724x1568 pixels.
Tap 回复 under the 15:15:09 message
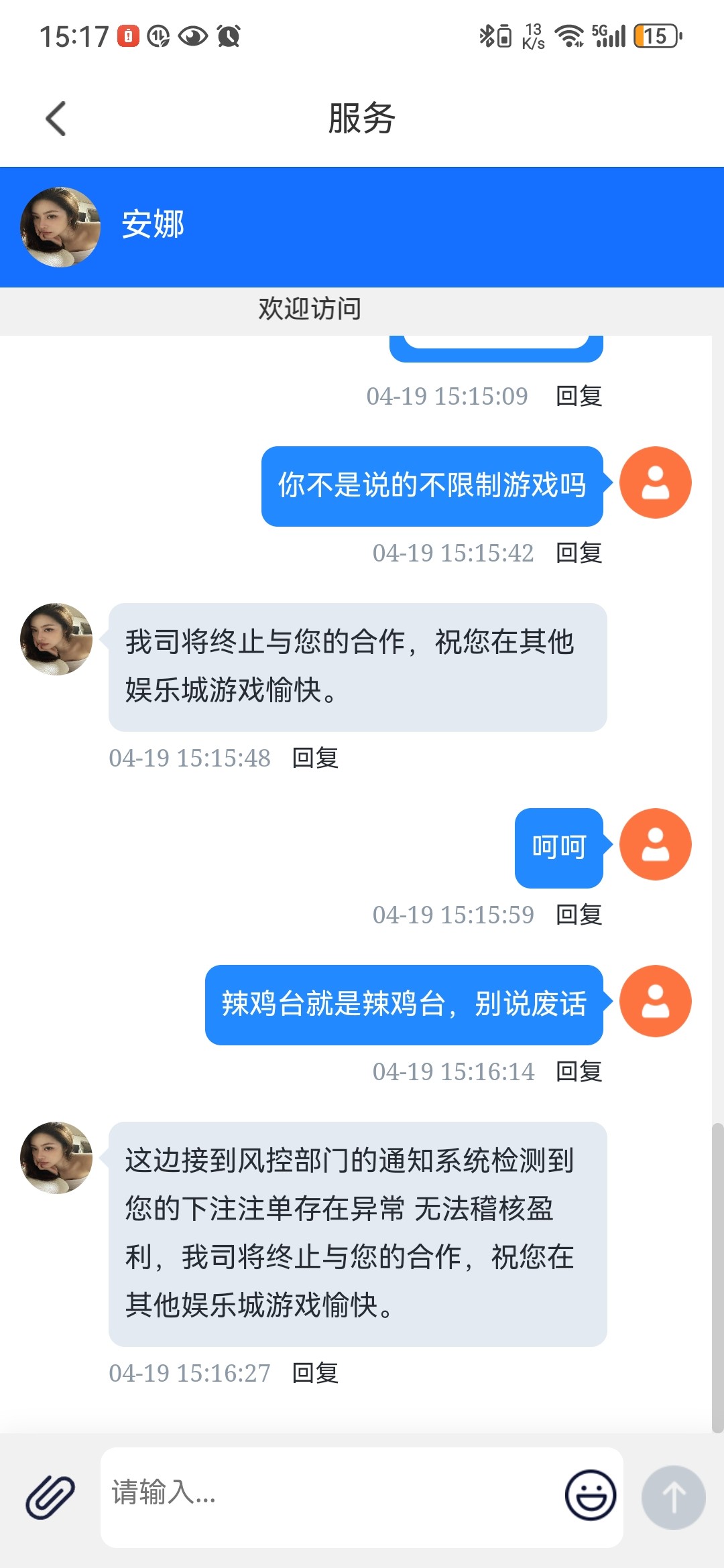[x=579, y=396]
